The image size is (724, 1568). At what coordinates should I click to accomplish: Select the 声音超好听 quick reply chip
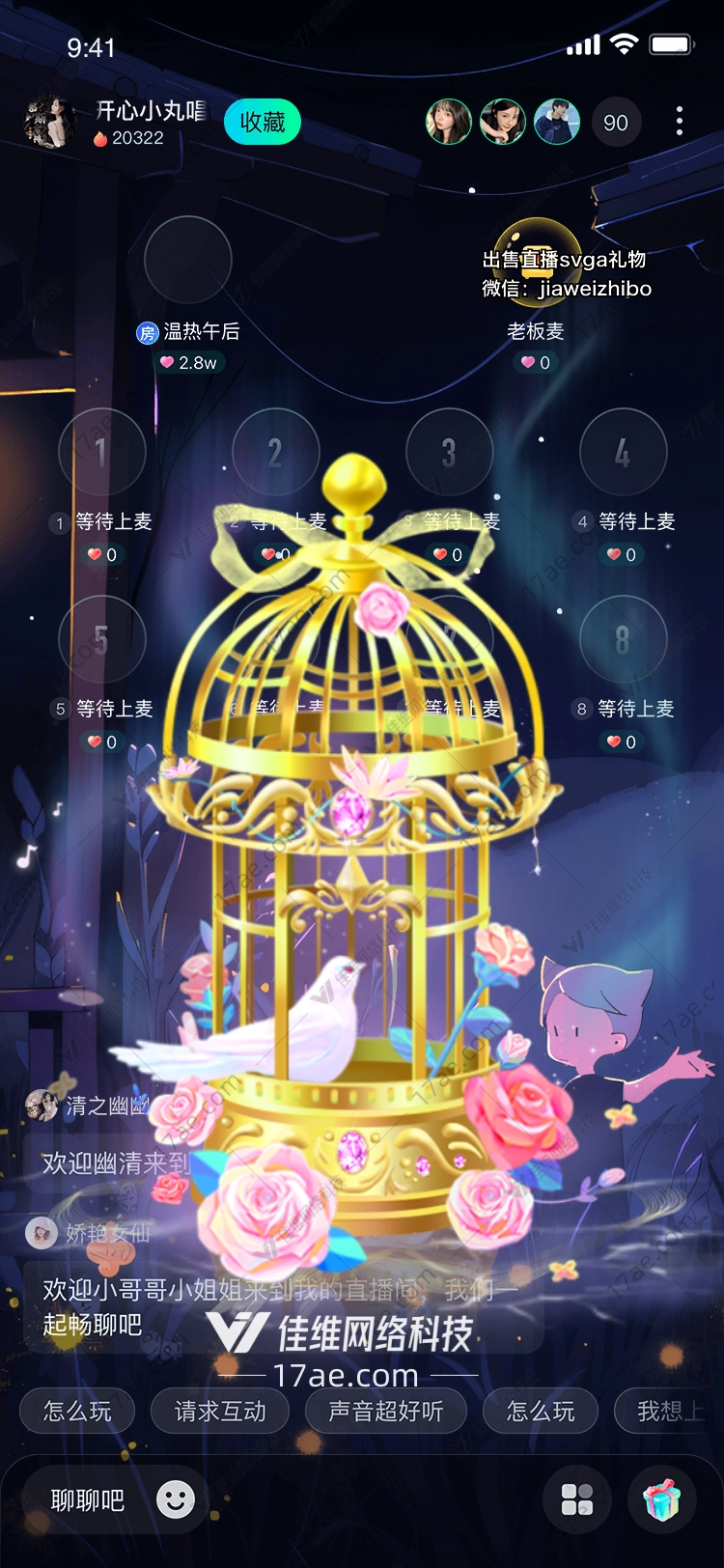(385, 1412)
